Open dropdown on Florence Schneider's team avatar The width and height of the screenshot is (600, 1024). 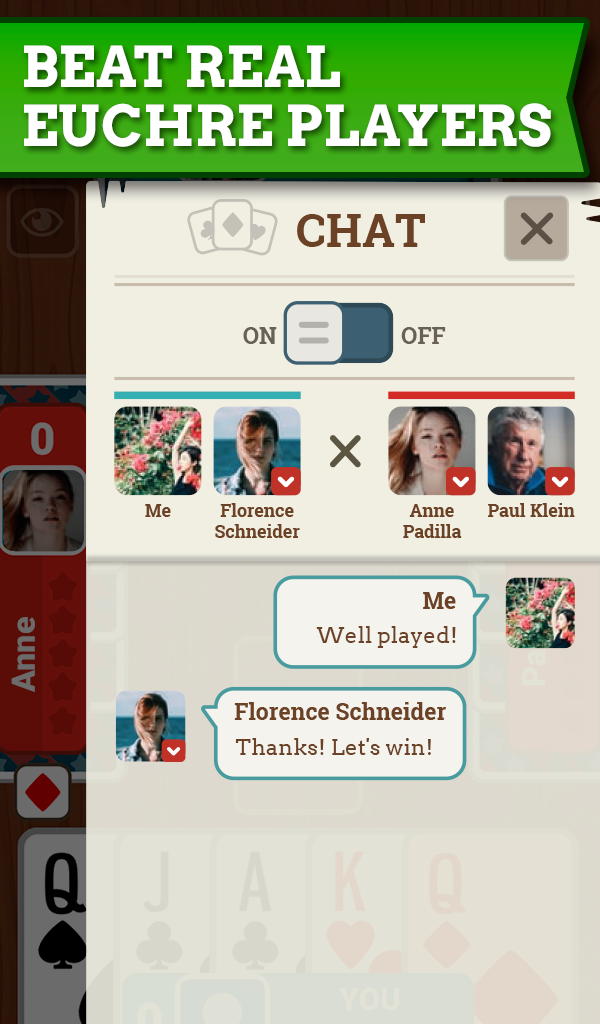pyautogui.click(x=286, y=481)
